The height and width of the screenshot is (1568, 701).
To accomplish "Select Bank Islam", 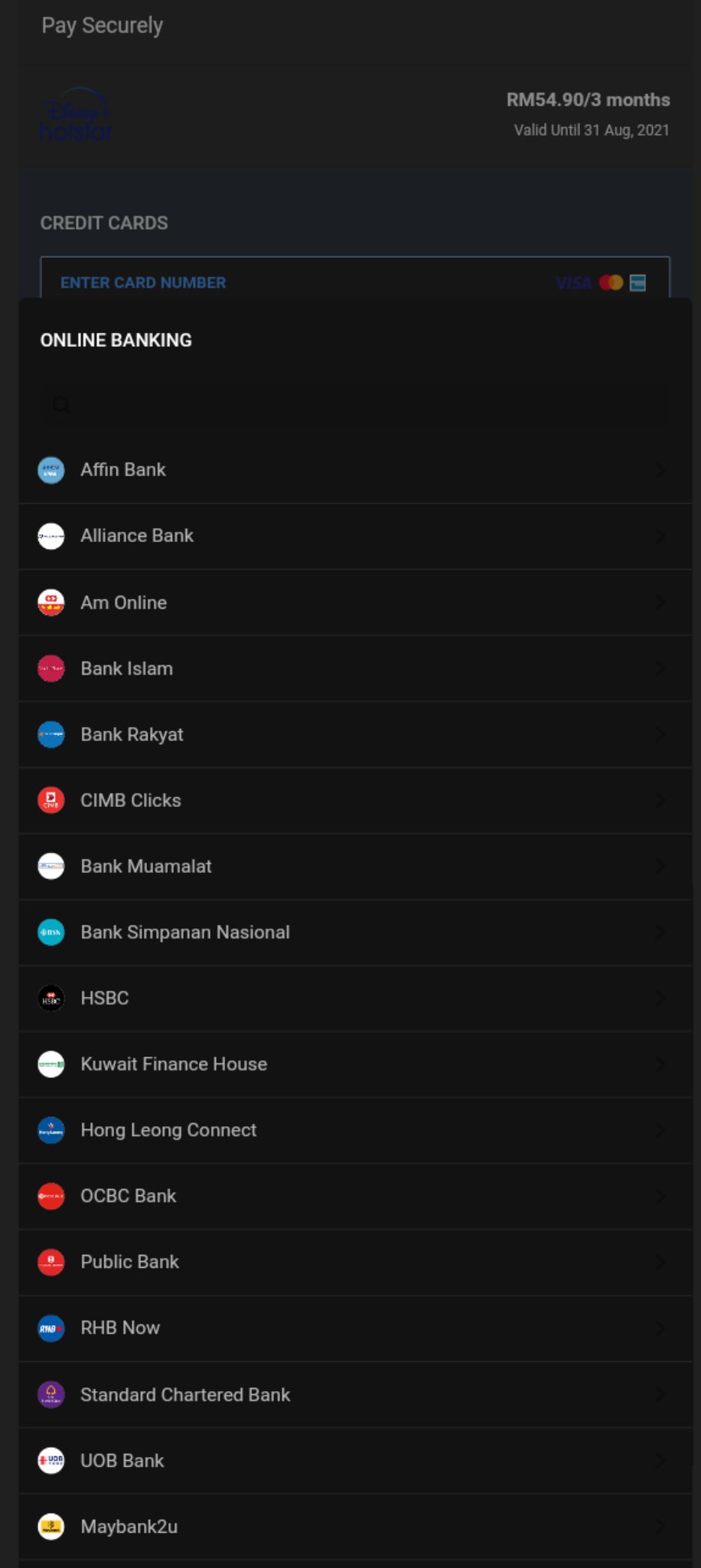I will pyautogui.click(x=355, y=668).
